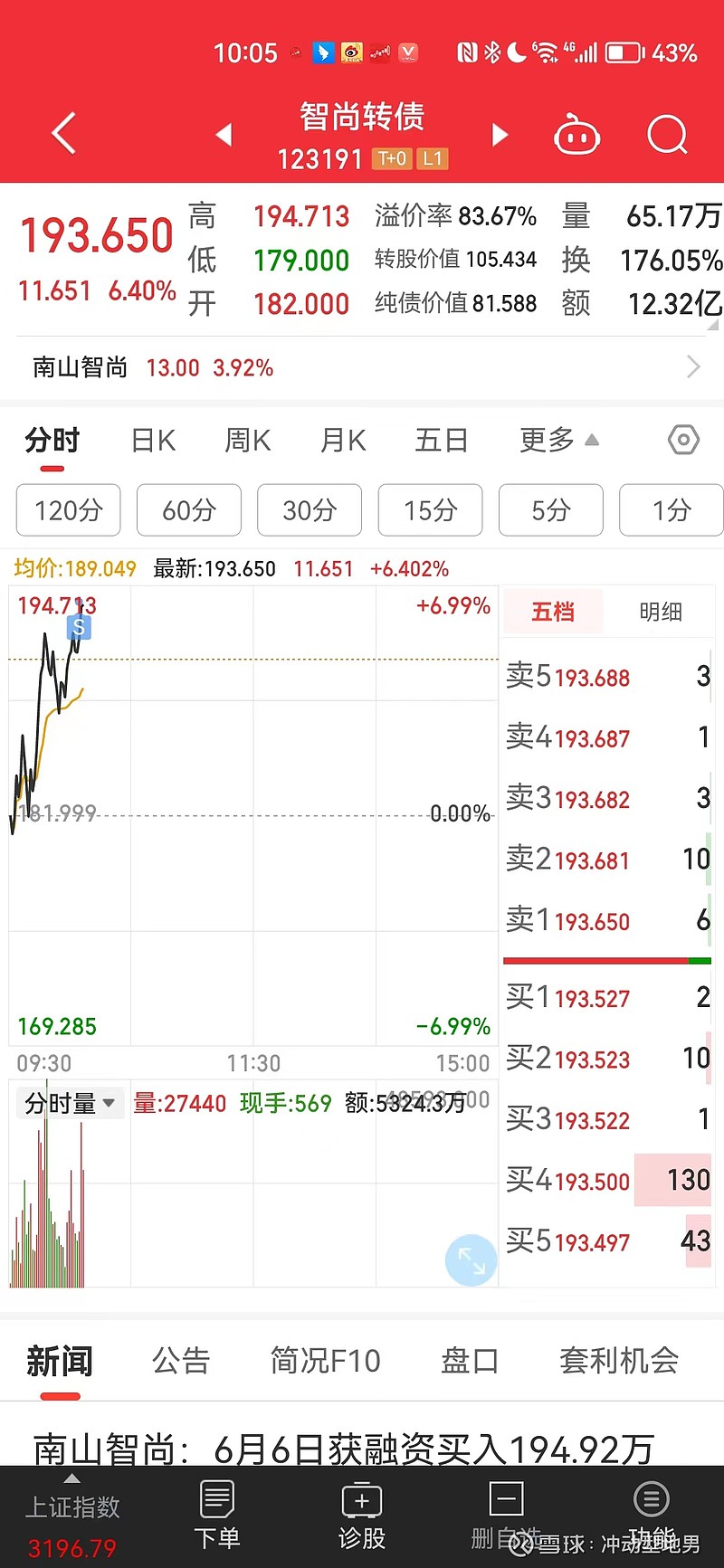Open the 分时量 indicator dropdown
724x1568 pixels.
pos(70,1104)
